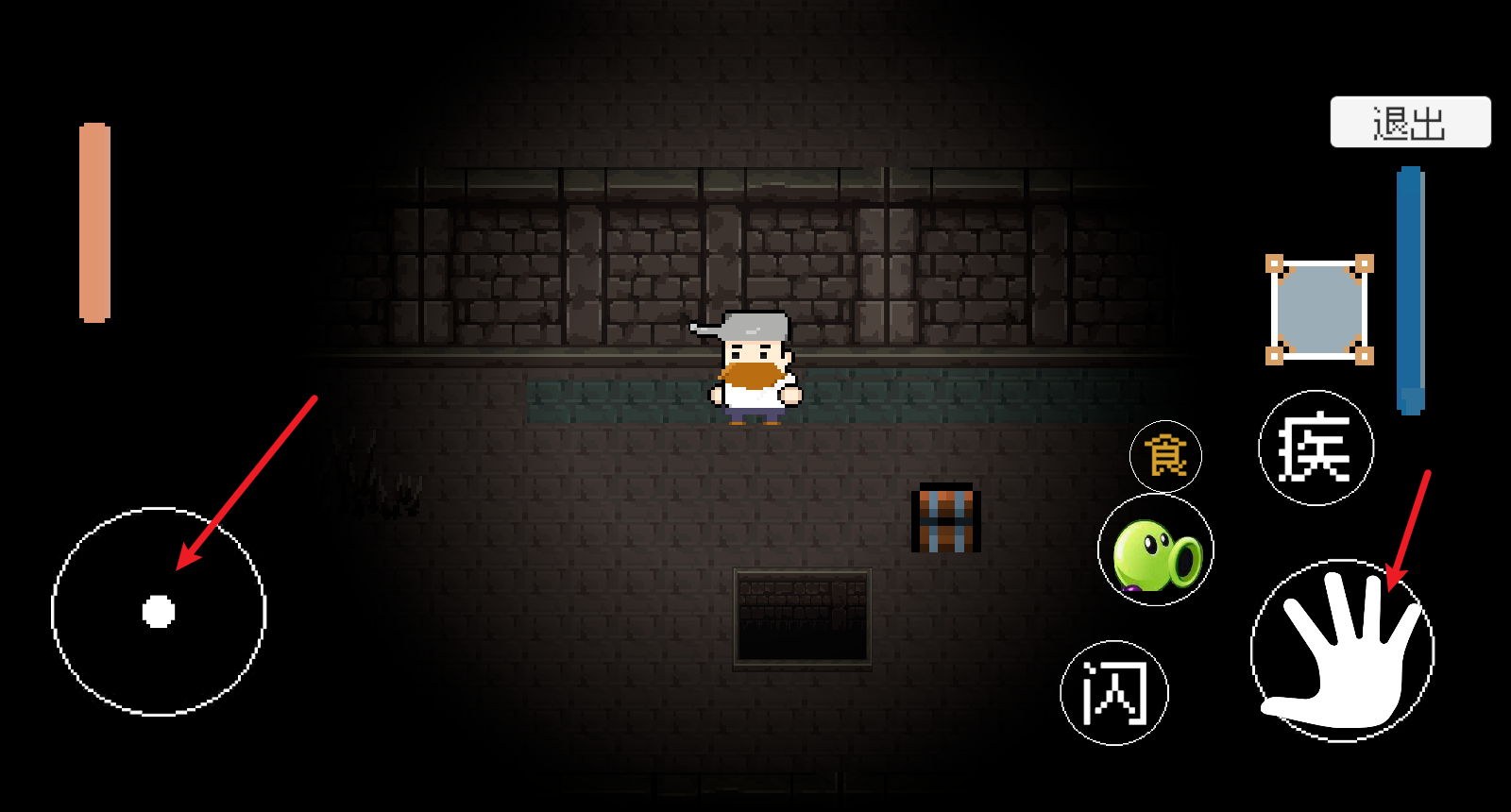Viewport: 1511px width, 812px height.
Task: Tap the movement joystick center dot
Action: click(x=159, y=612)
